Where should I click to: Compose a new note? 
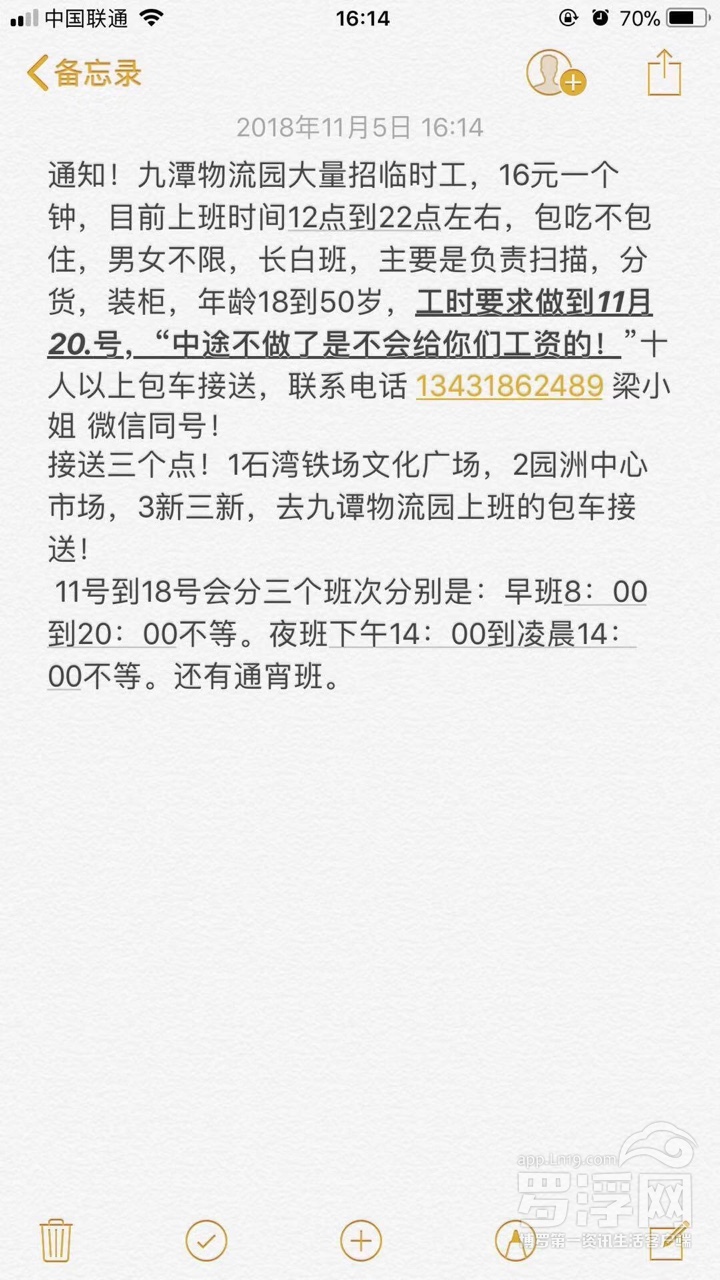[x=668, y=1240]
